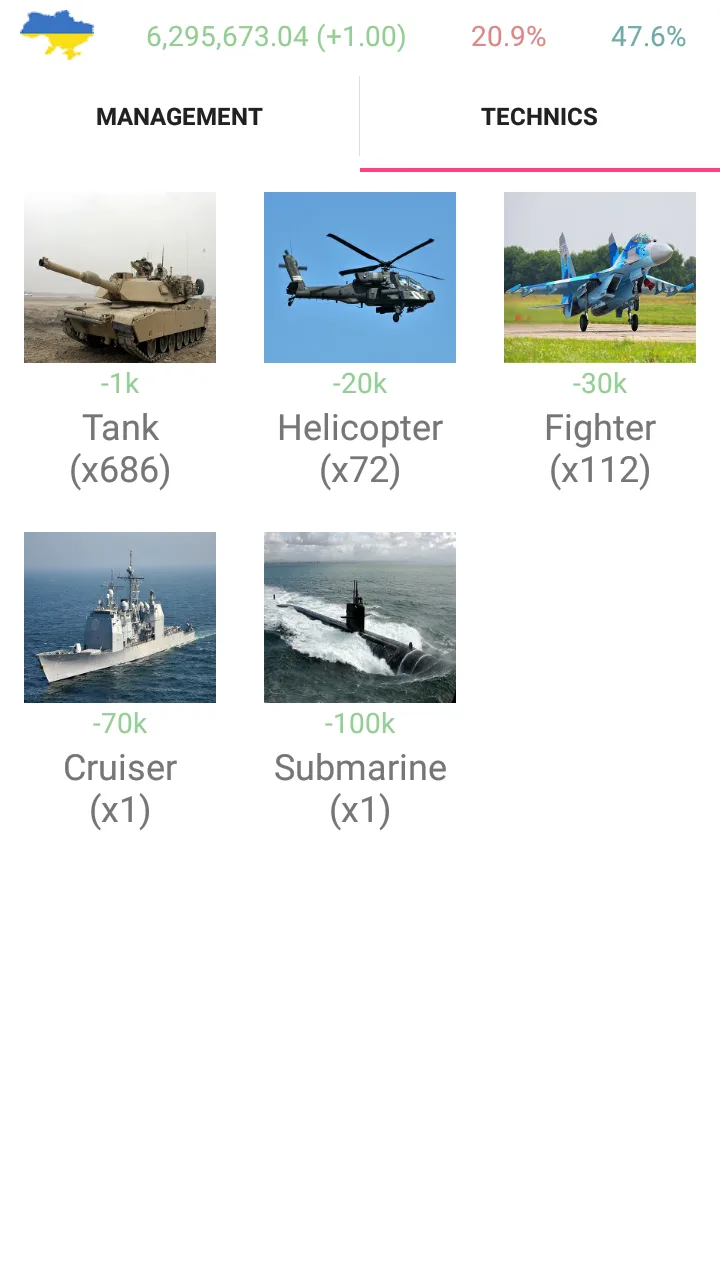The width and height of the screenshot is (720, 1280).
Task: Buy a Tank for -1k
Action: [119, 384]
